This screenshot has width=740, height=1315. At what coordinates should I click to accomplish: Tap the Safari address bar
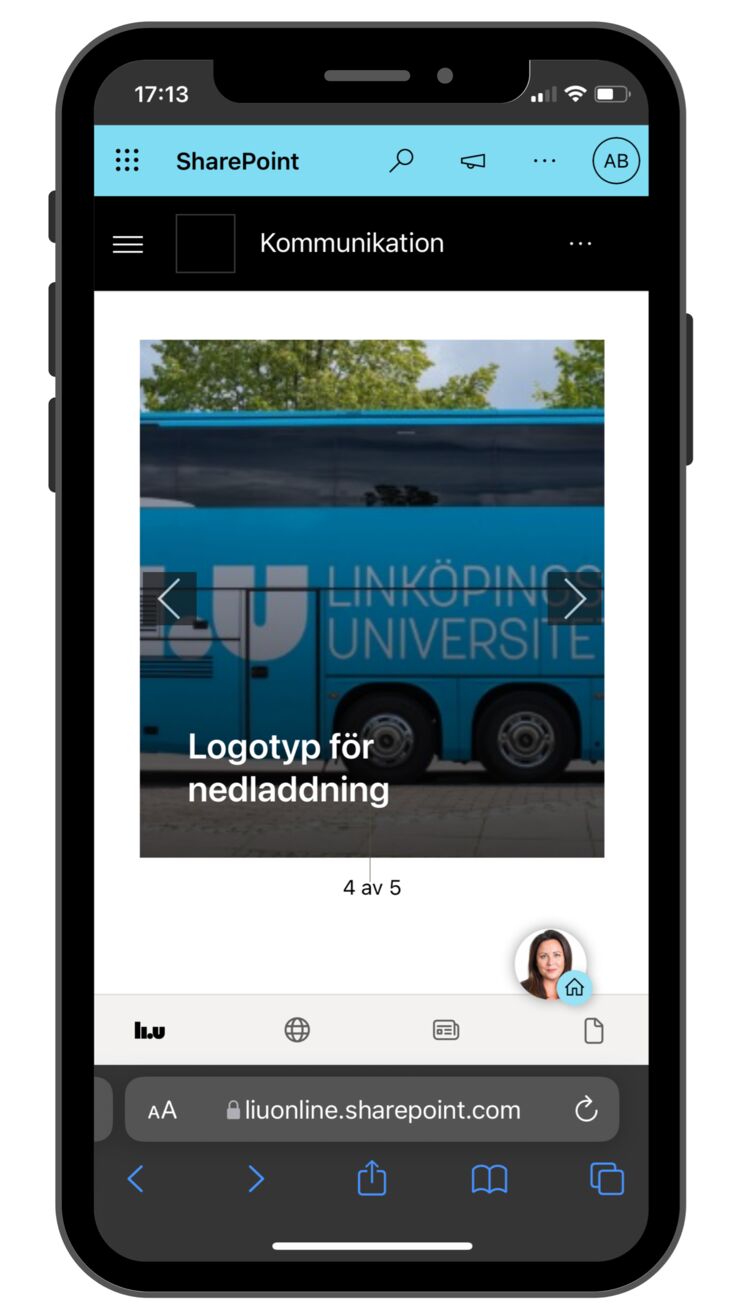coord(382,1110)
